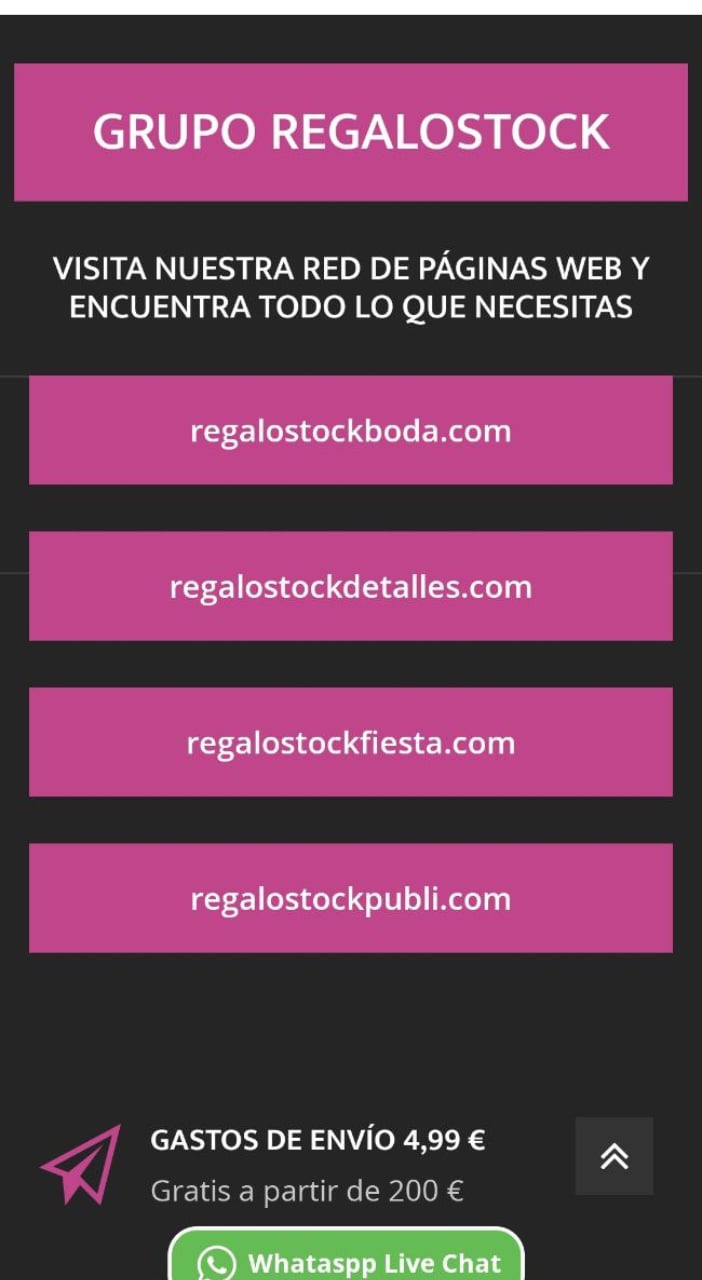Go to regalostockfiesta.com

click(x=350, y=742)
